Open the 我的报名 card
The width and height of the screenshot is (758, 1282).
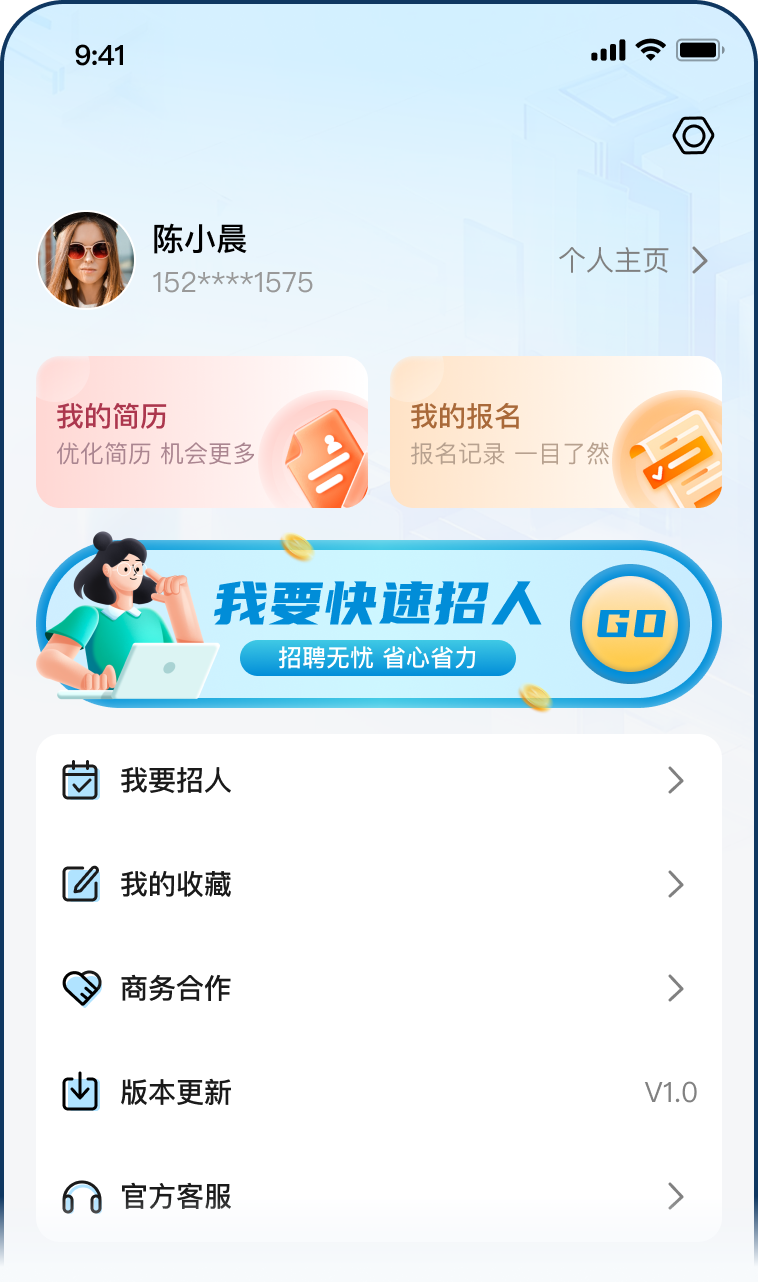[x=556, y=432]
